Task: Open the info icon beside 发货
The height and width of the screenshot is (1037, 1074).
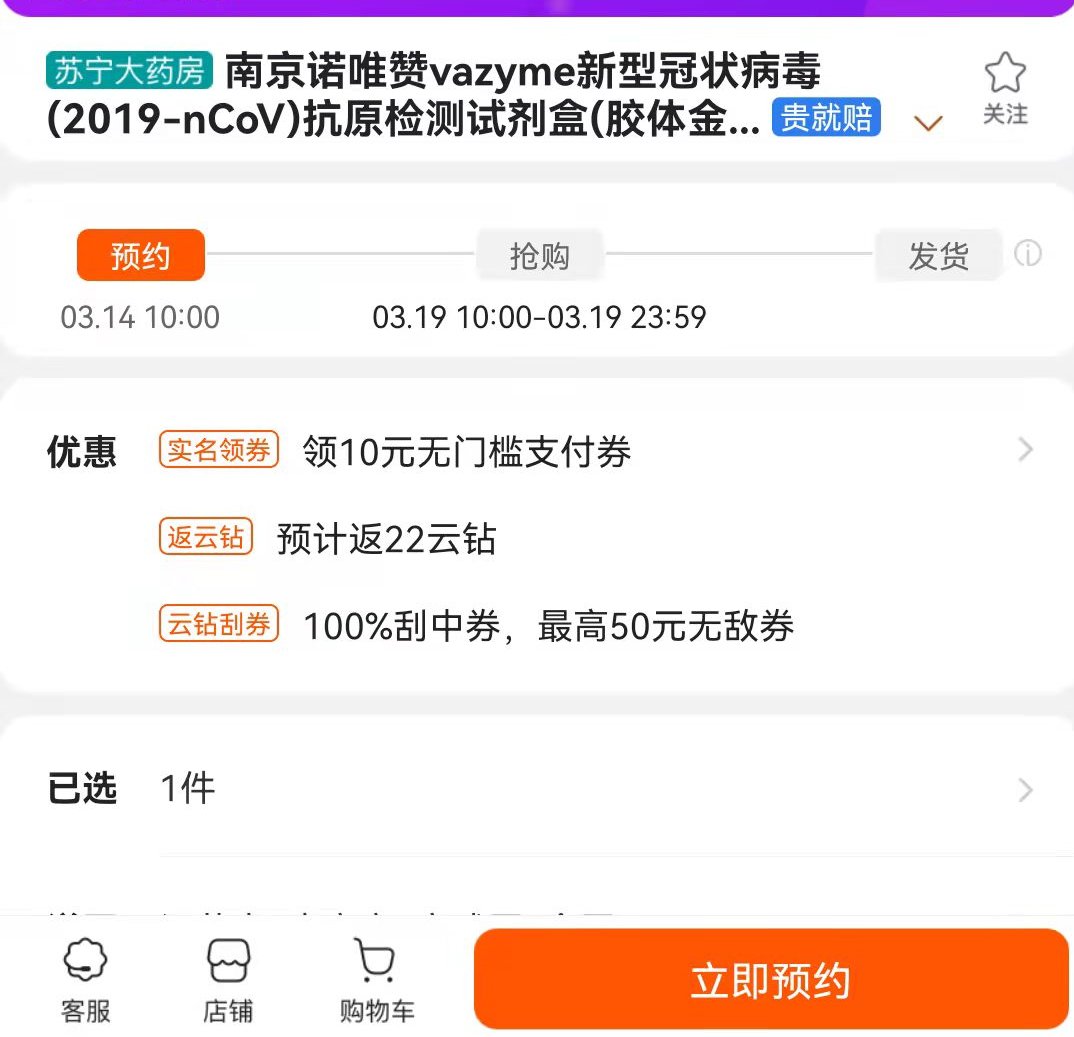Action: (1027, 254)
